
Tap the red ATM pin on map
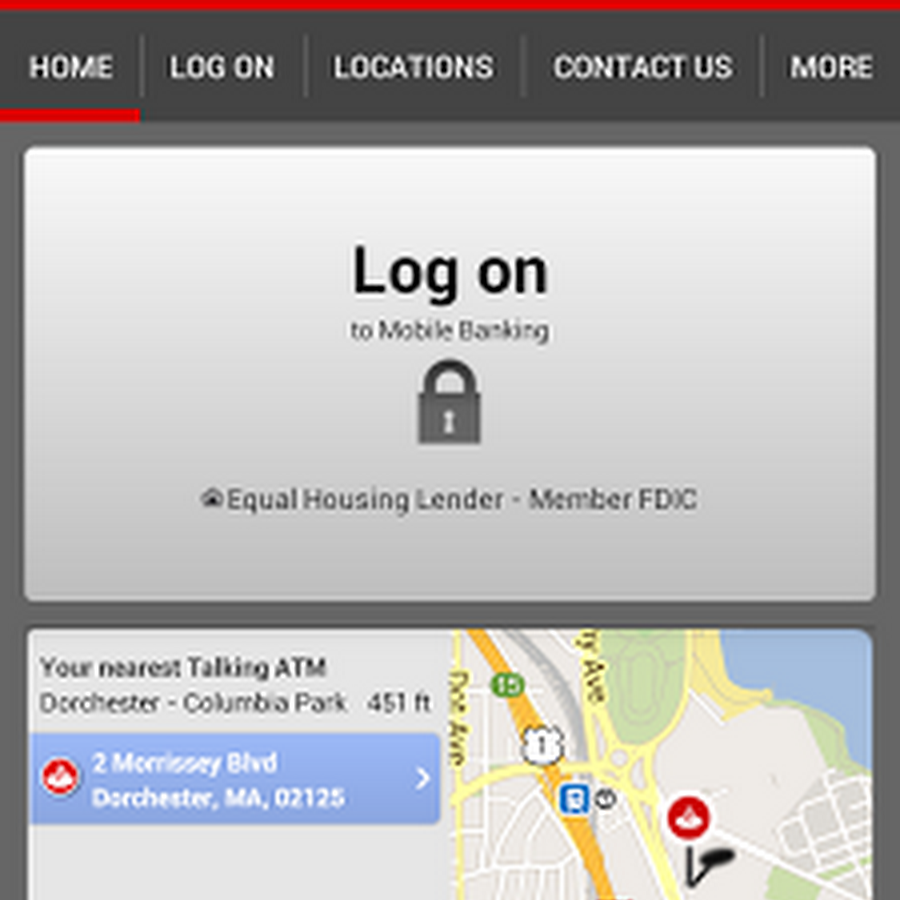pos(689,817)
